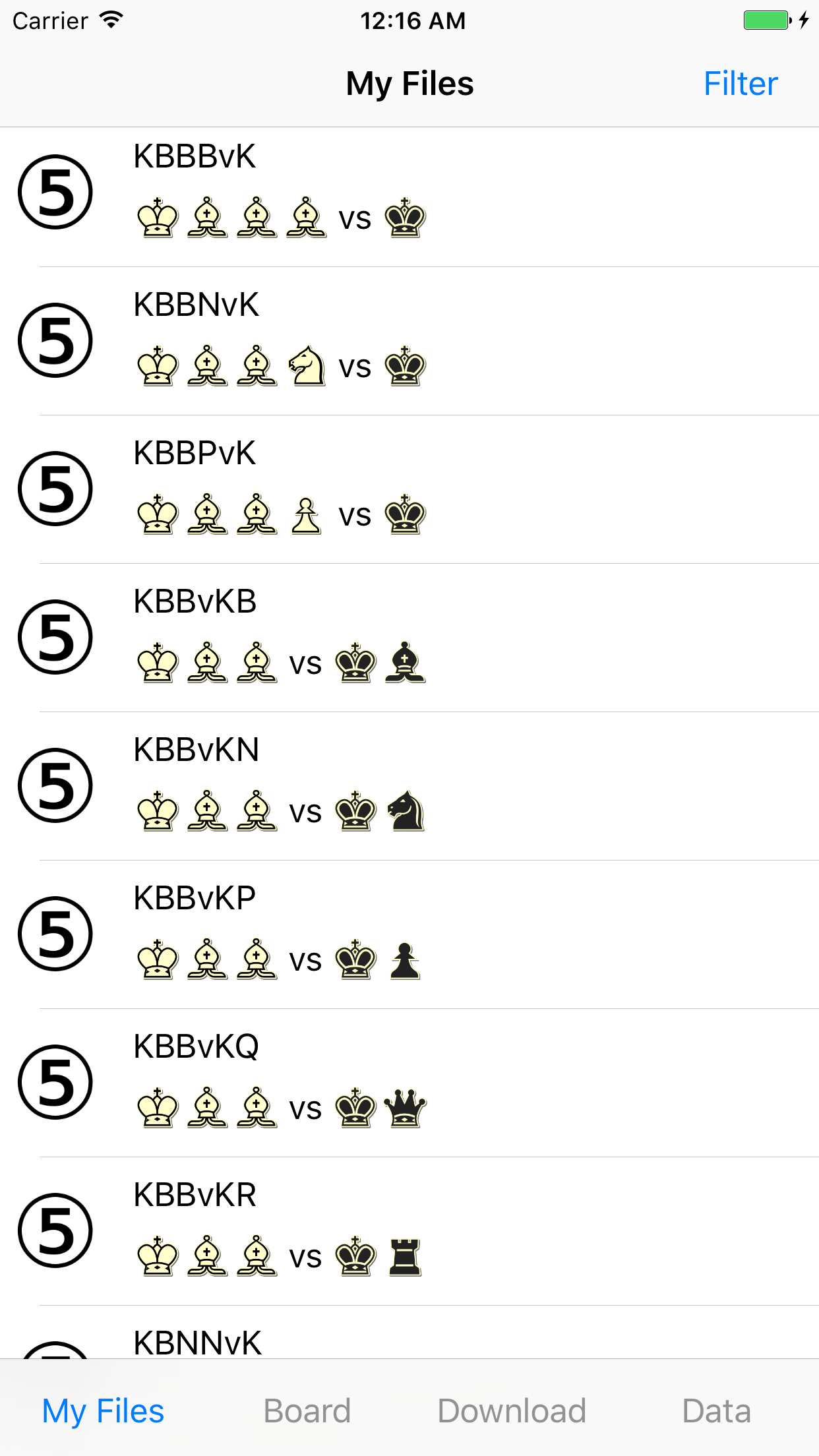The width and height of the screenshot is (819, 1456).
Task: Select the black bishop icon in KBBvKB row
Action: [404, 663]
